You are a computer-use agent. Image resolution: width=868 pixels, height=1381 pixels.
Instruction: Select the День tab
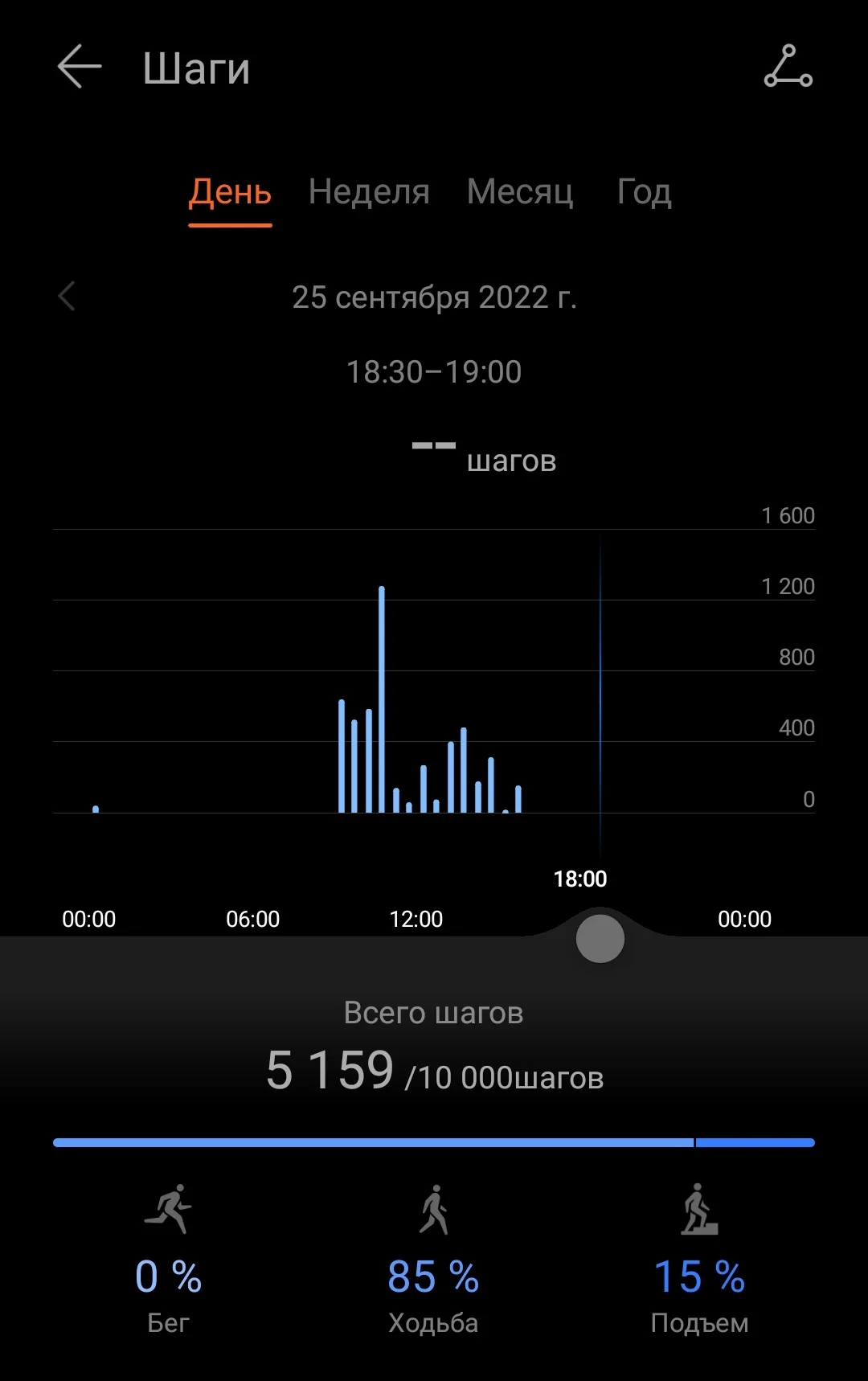pyautogui.click(x=230, y=193)
